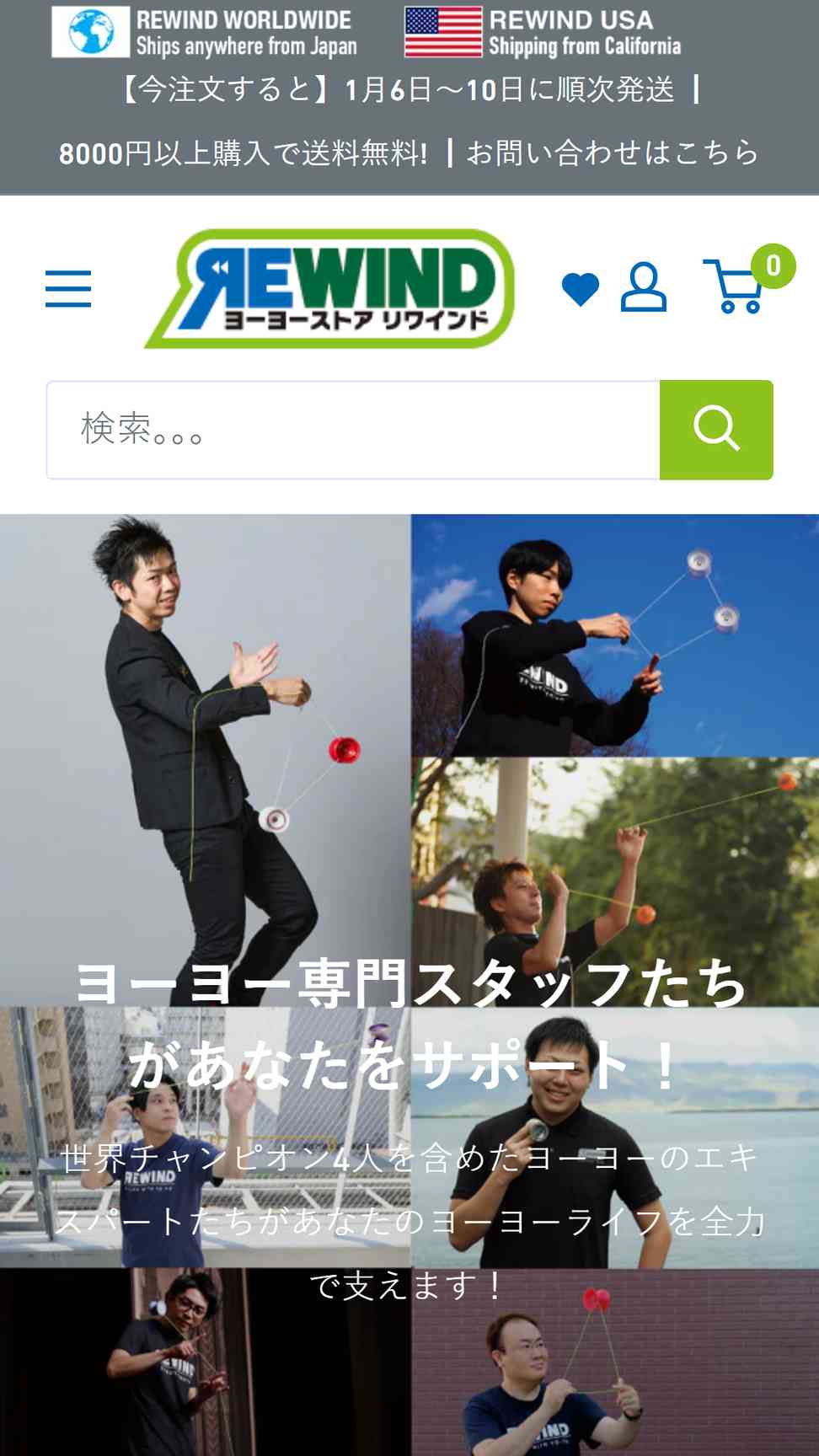Tap the green search button
This screenshot has height=1456, width=819.
click(x=716, y=430)
